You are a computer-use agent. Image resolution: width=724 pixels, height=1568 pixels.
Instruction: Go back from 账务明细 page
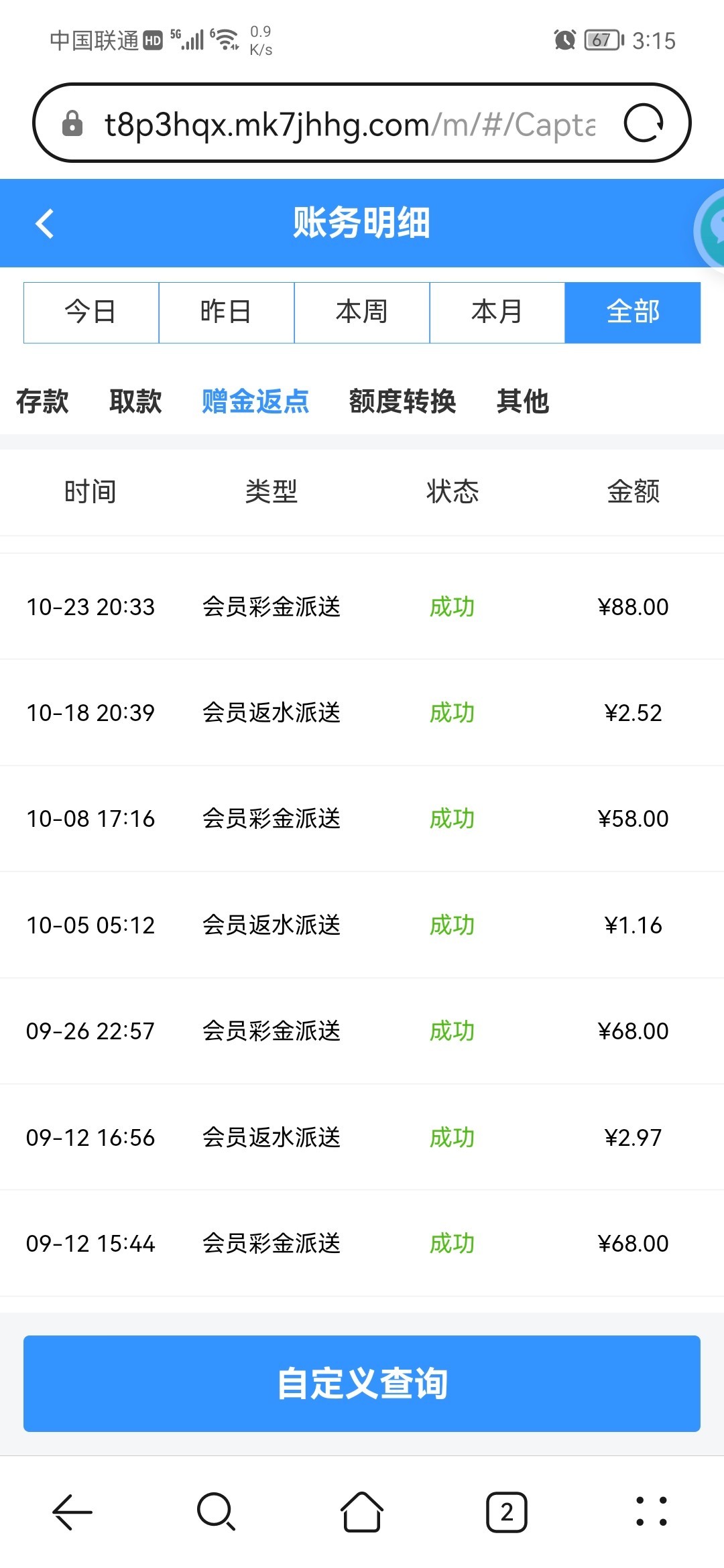(44, 223)
